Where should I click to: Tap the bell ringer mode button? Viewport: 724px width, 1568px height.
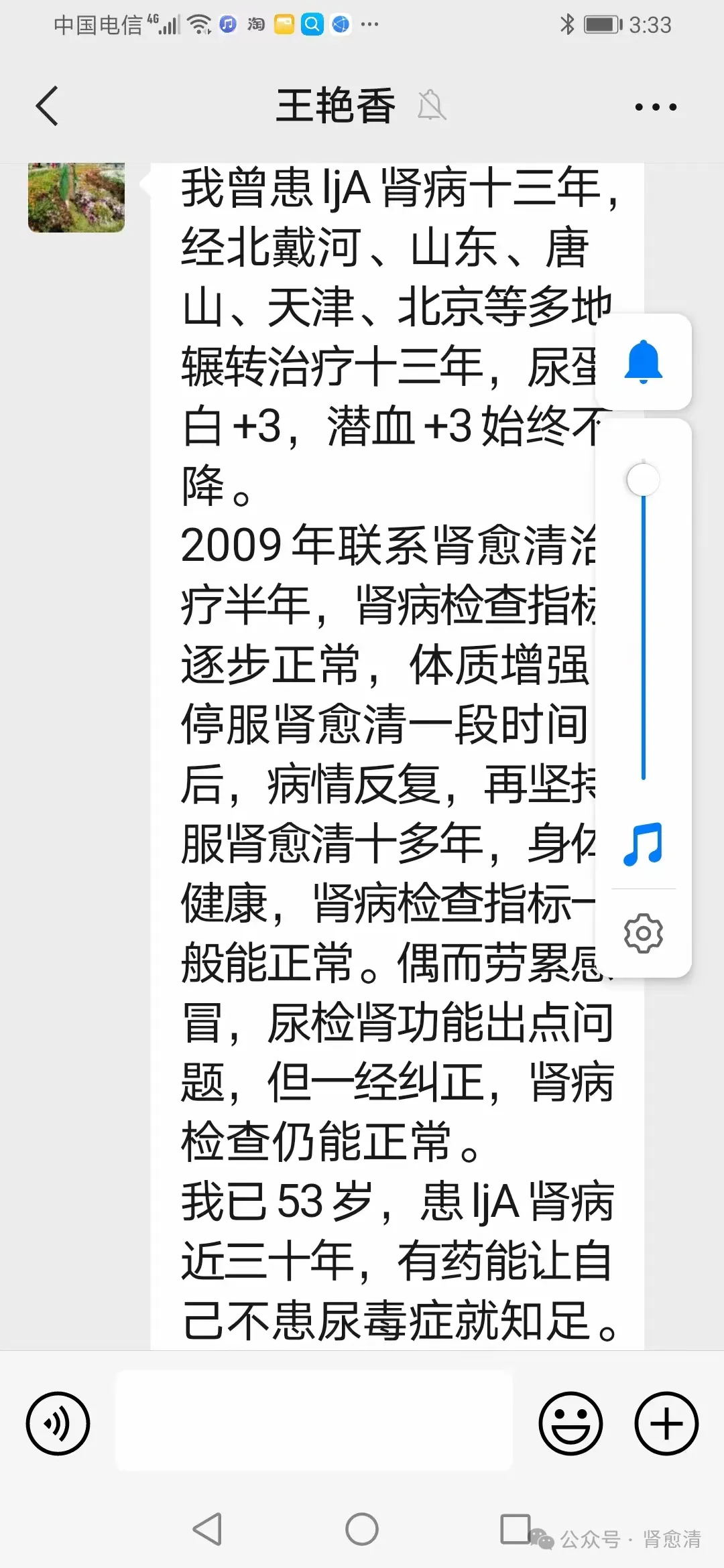coord(643,362)
